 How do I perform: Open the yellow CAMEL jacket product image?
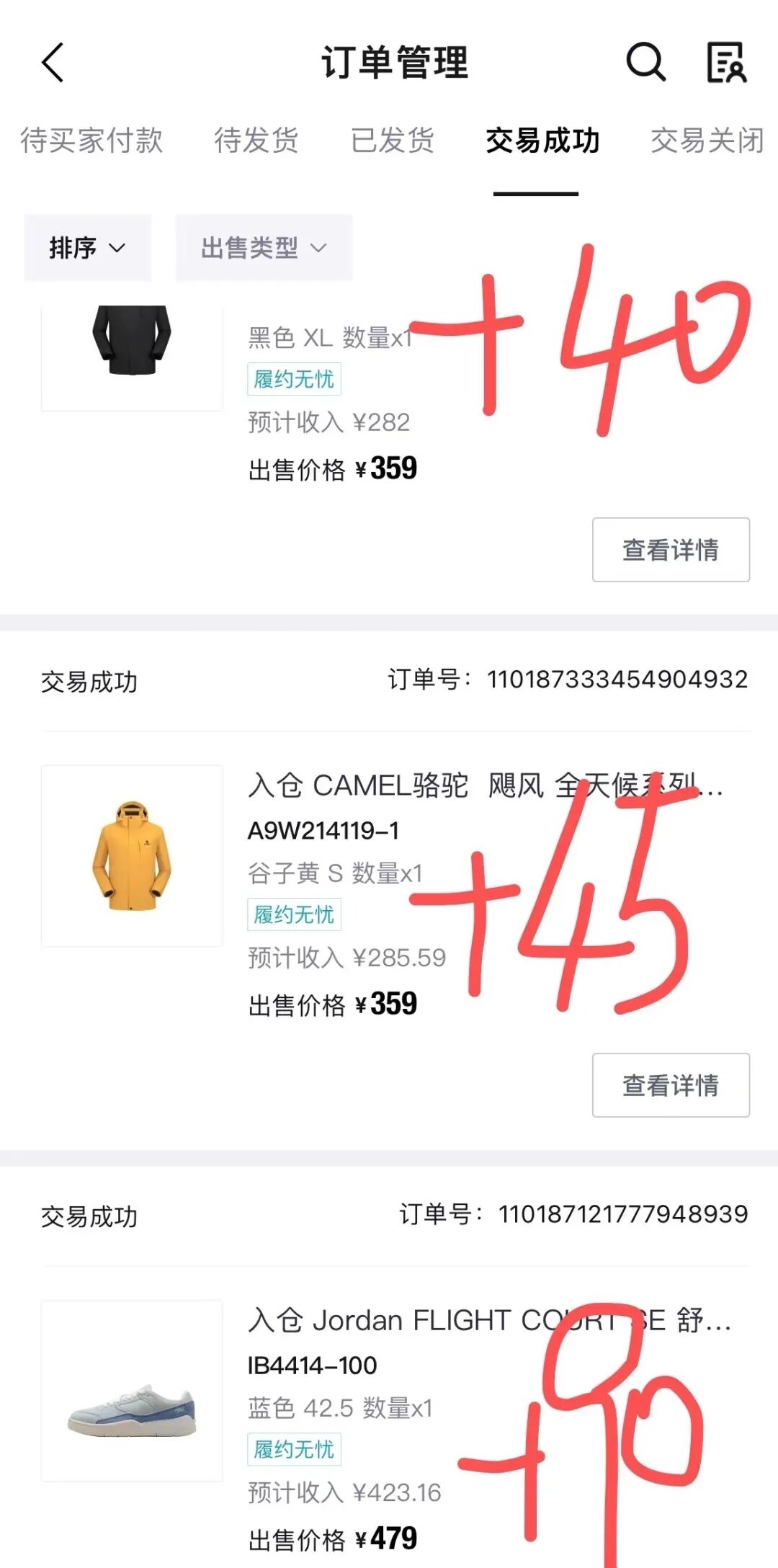pyautogui.click(x=132, y=855)
